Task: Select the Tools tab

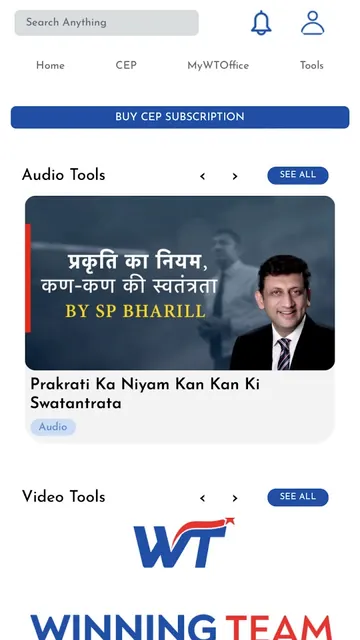Action: pos(312,65)
